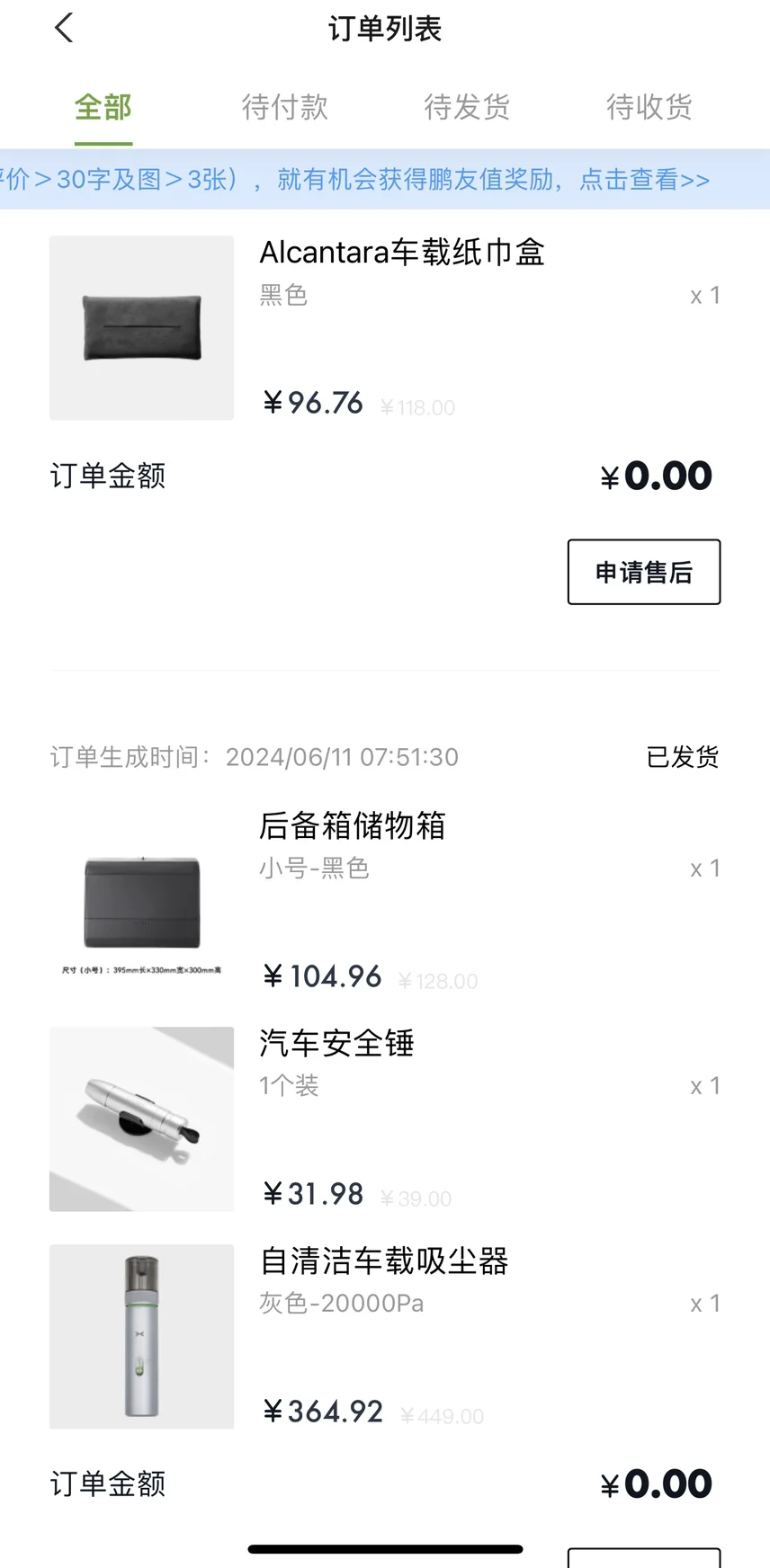Tap 申请售后 for the tissue box order

pos(643,572)
